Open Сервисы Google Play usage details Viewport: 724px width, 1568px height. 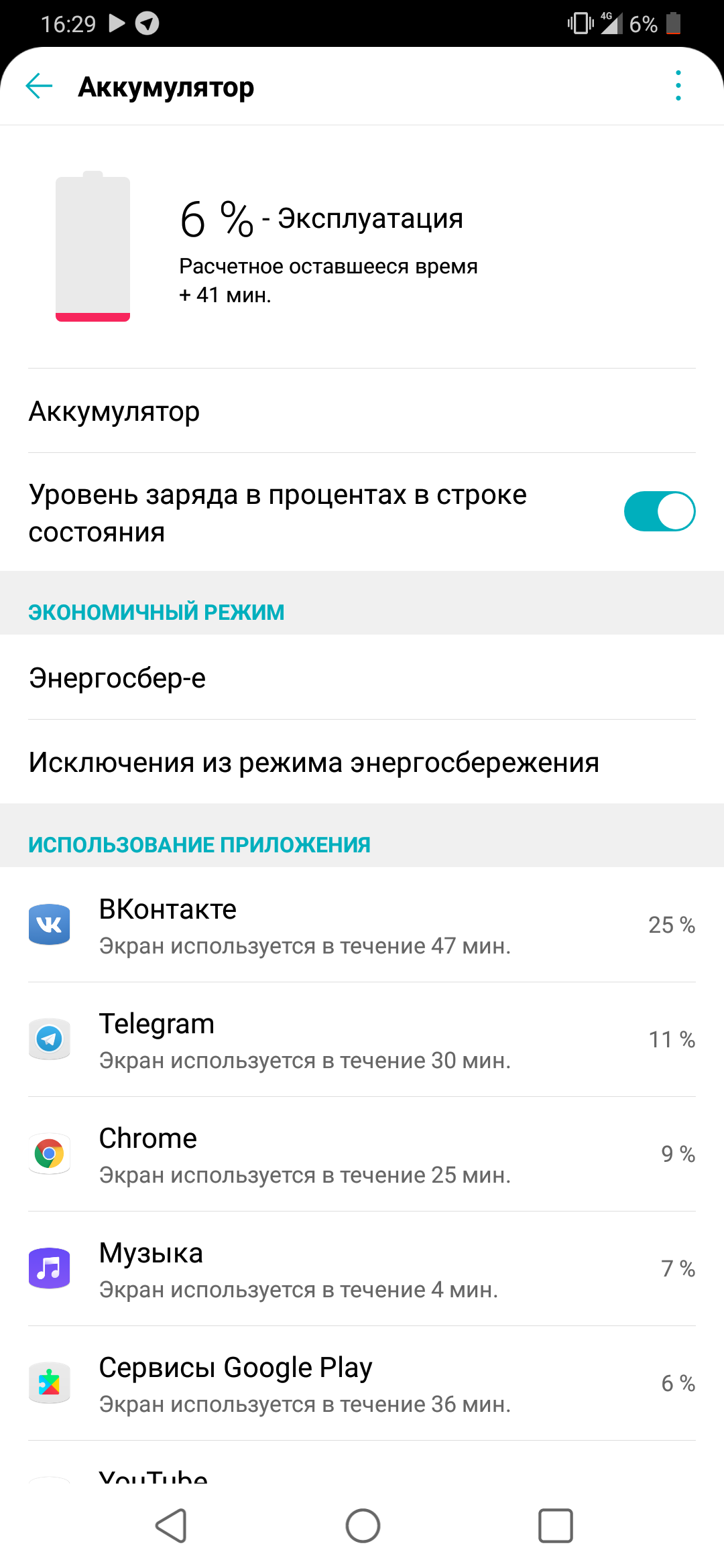(362, 1383)
